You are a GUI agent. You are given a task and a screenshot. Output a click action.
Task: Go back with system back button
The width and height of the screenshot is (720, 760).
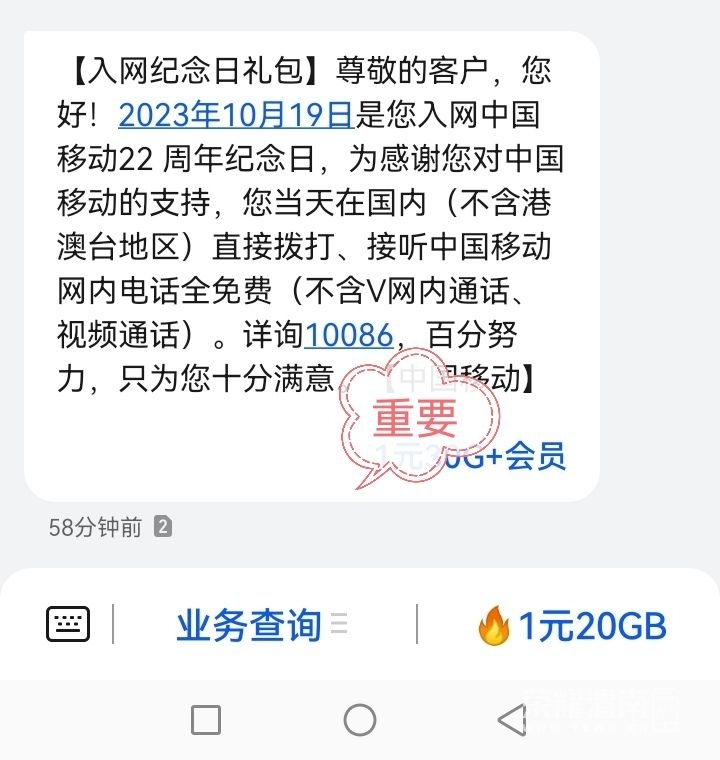click(512, 719)
